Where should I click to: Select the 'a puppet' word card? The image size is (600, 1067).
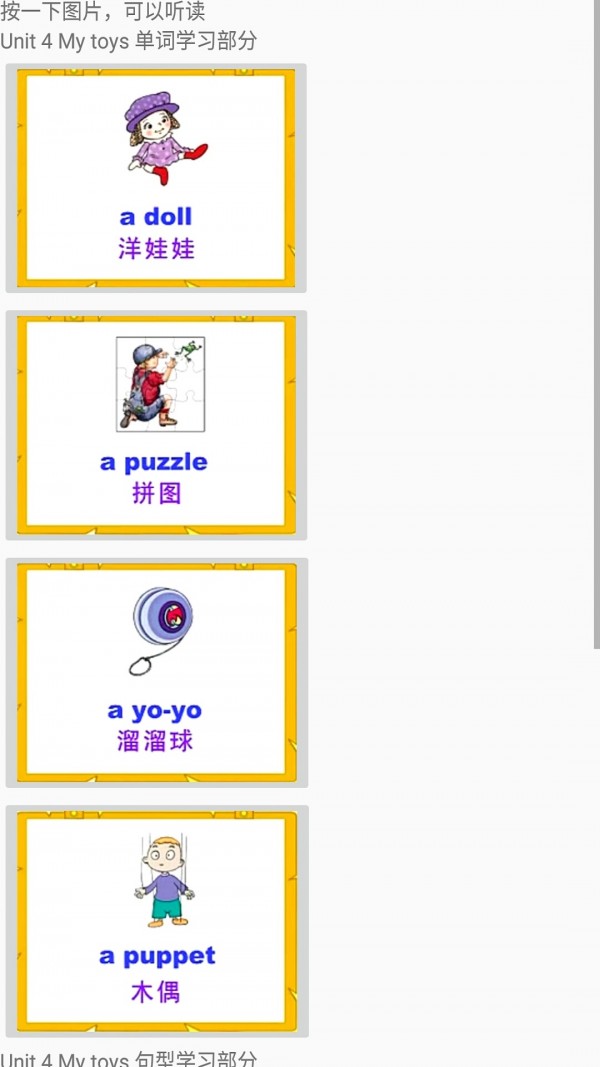pyautogui.click(x=156, y=920)
